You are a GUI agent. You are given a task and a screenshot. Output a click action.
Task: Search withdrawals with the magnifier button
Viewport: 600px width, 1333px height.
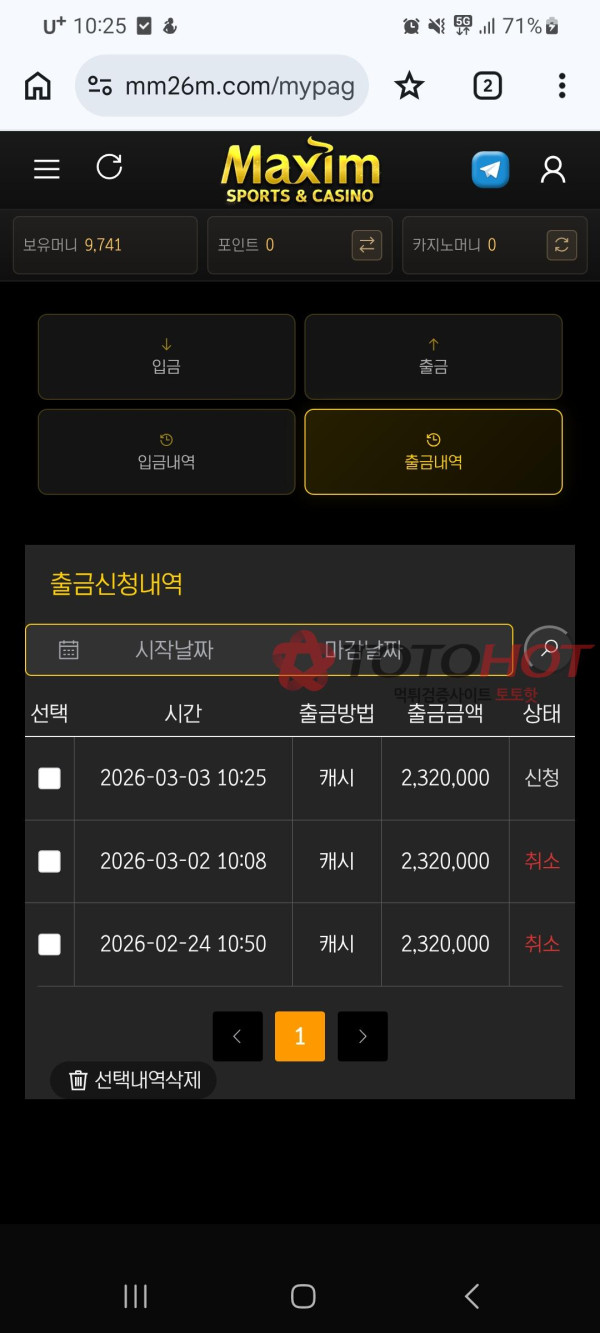point(549,650)
